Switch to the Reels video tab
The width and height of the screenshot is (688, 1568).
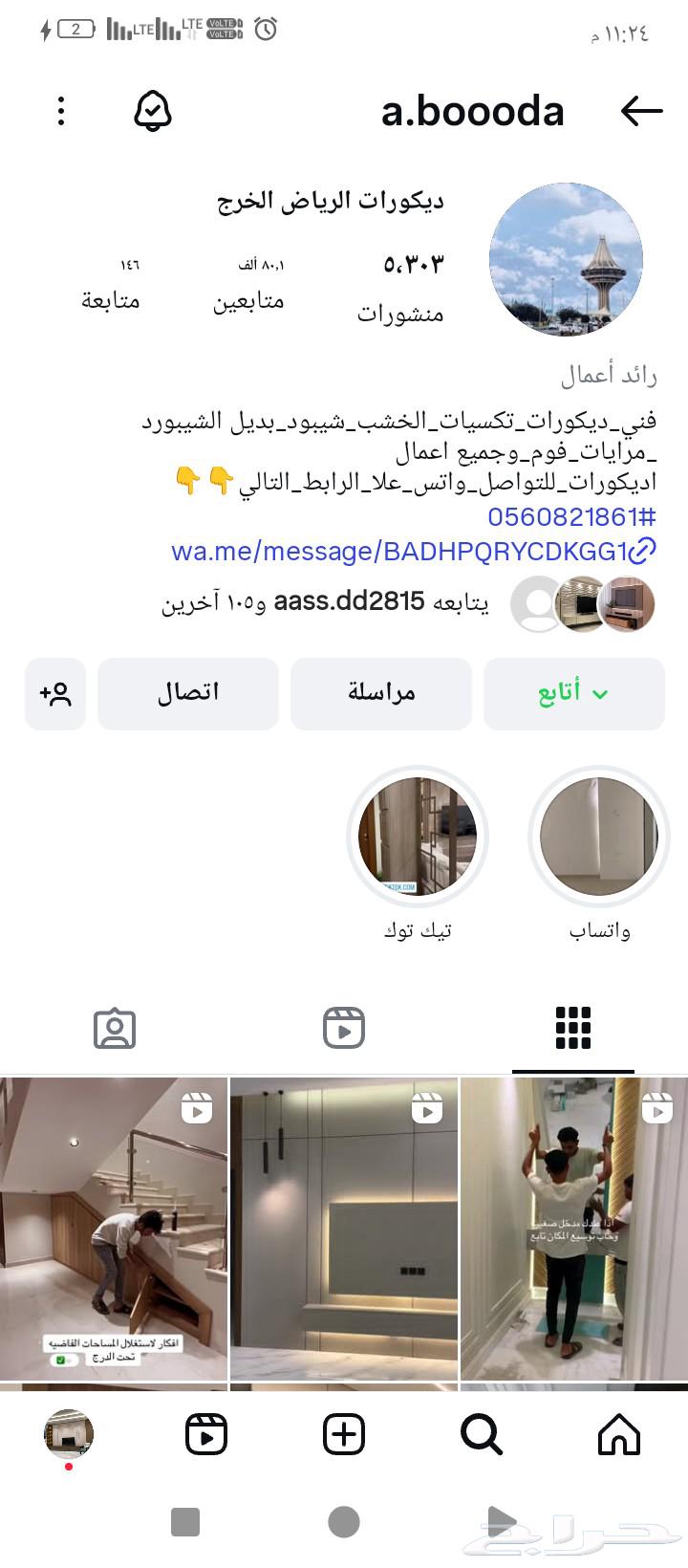pos(343,1028)
